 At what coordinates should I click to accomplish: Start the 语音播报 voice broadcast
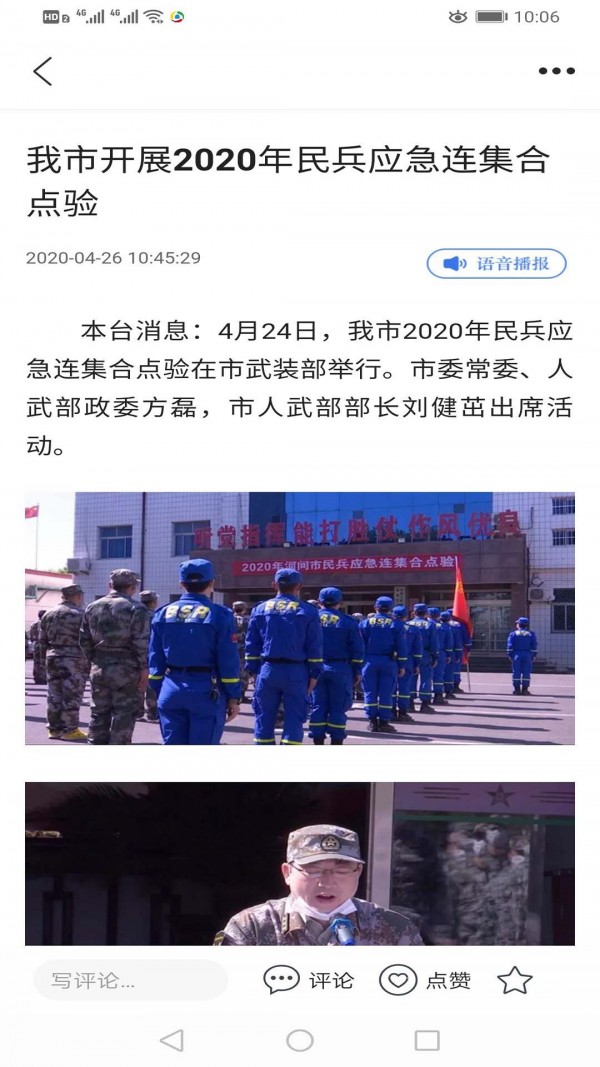(497, 264)
